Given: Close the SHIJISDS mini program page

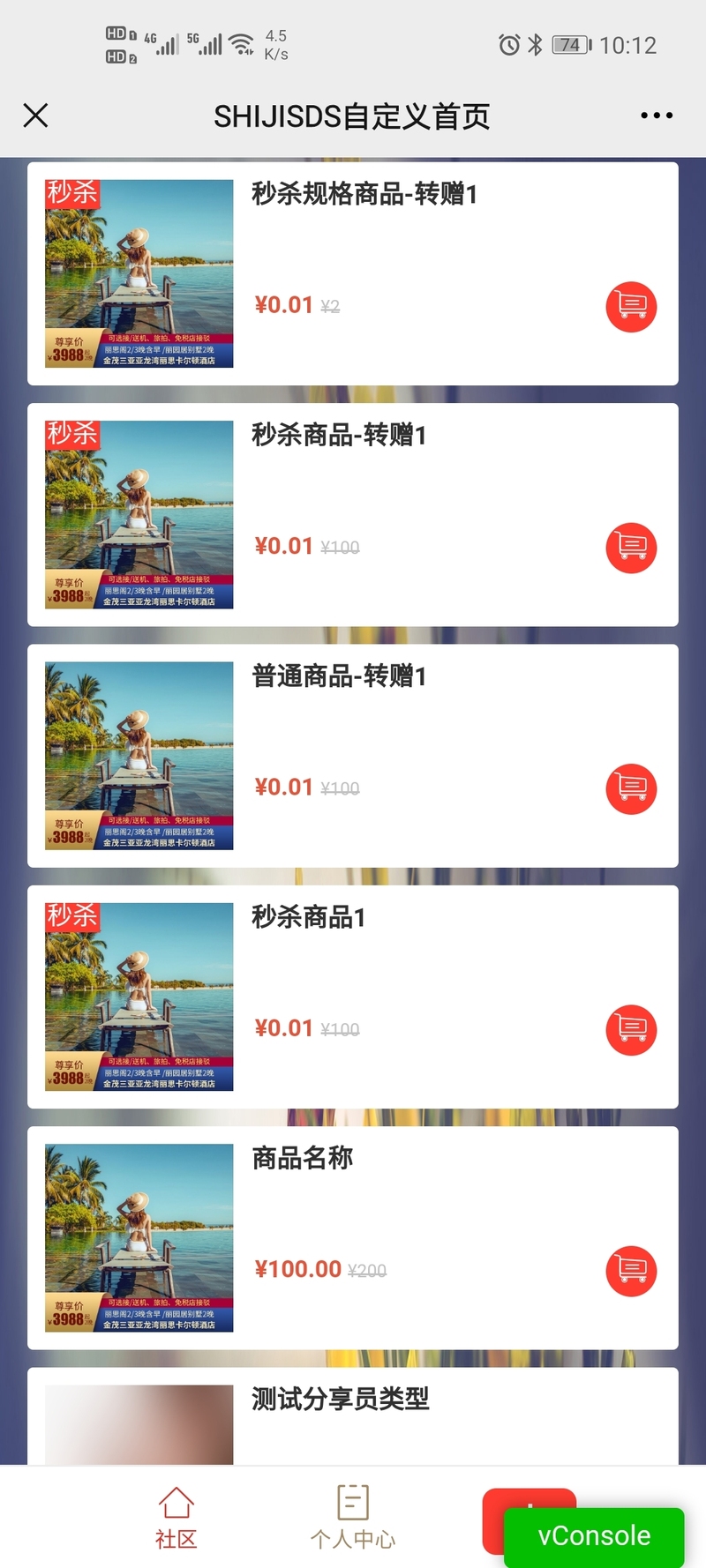Looking at the screenshot, I should point(35,116).
